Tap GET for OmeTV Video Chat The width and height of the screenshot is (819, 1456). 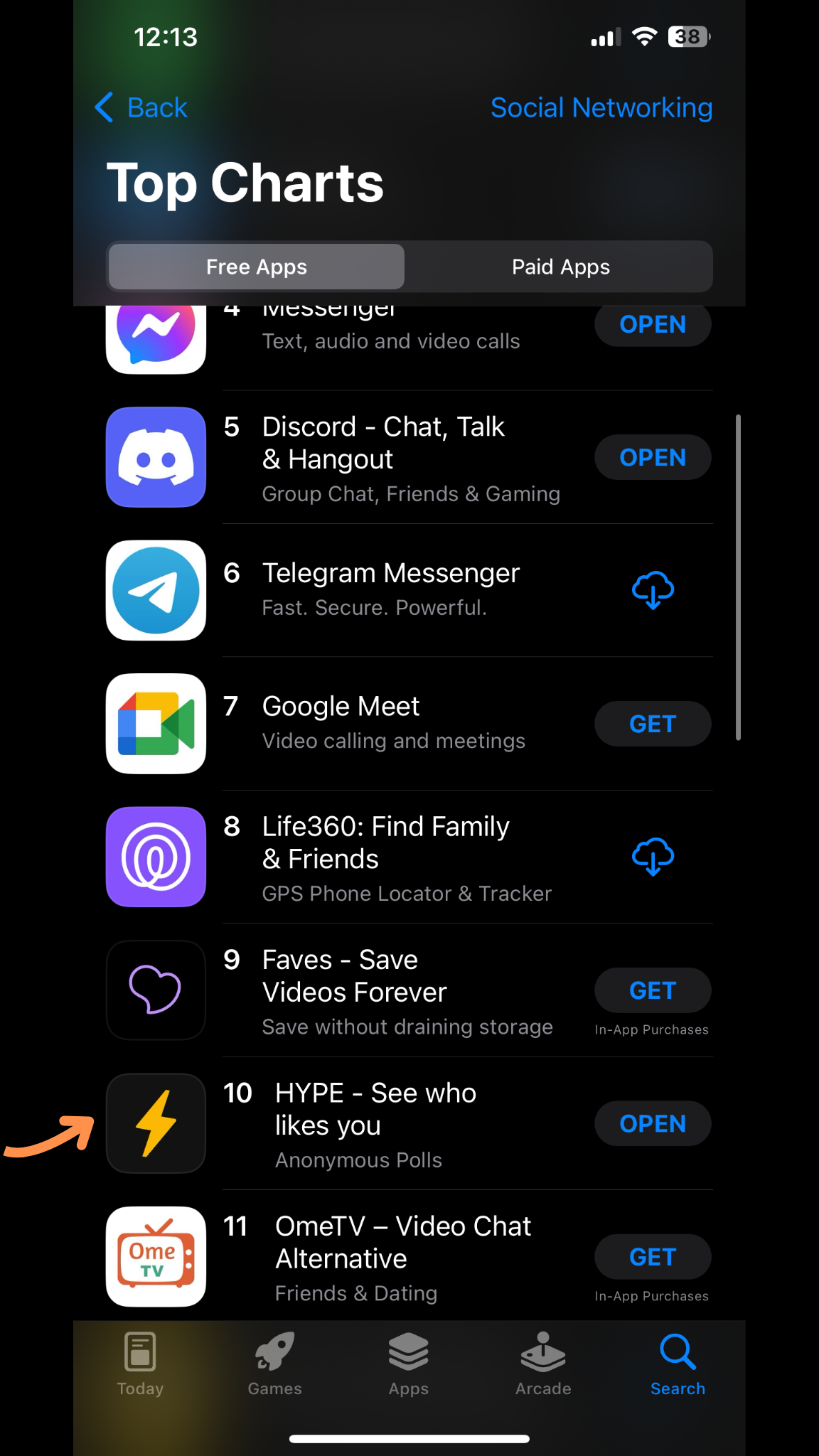pos(653,1257)
